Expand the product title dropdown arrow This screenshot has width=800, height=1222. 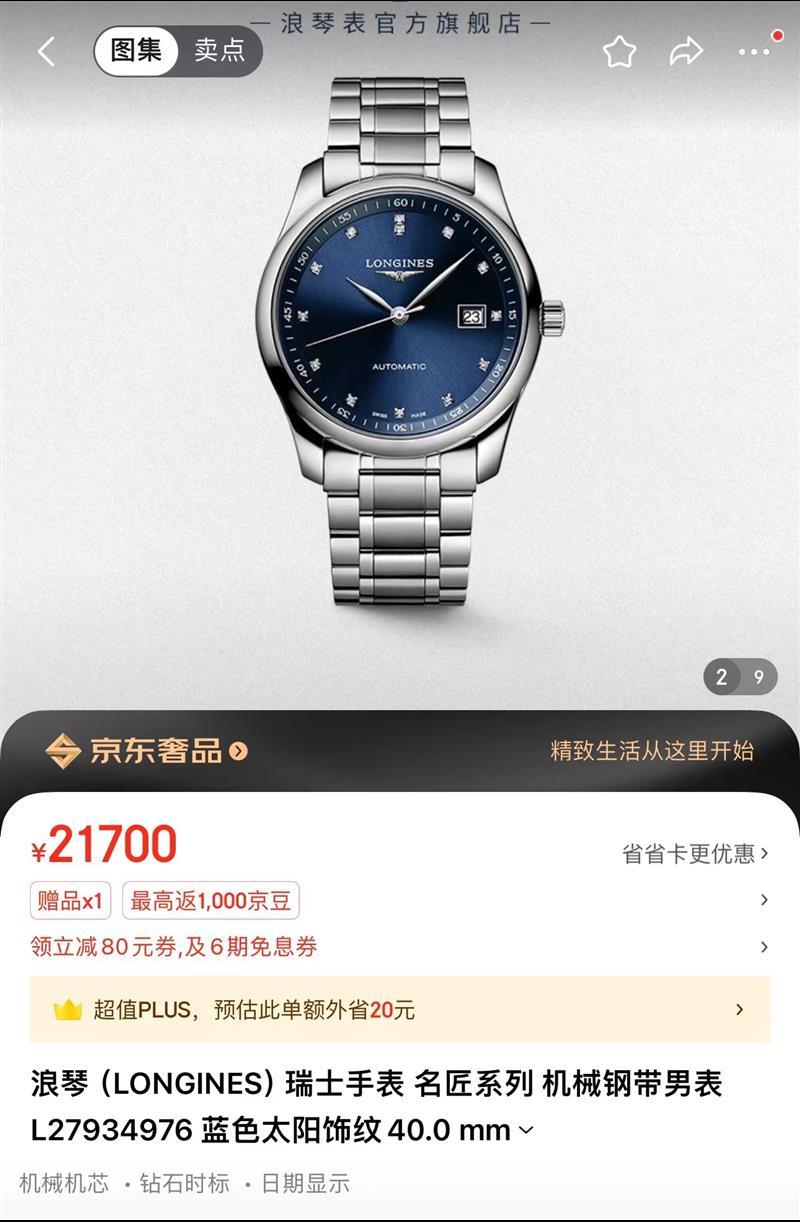527,1131
